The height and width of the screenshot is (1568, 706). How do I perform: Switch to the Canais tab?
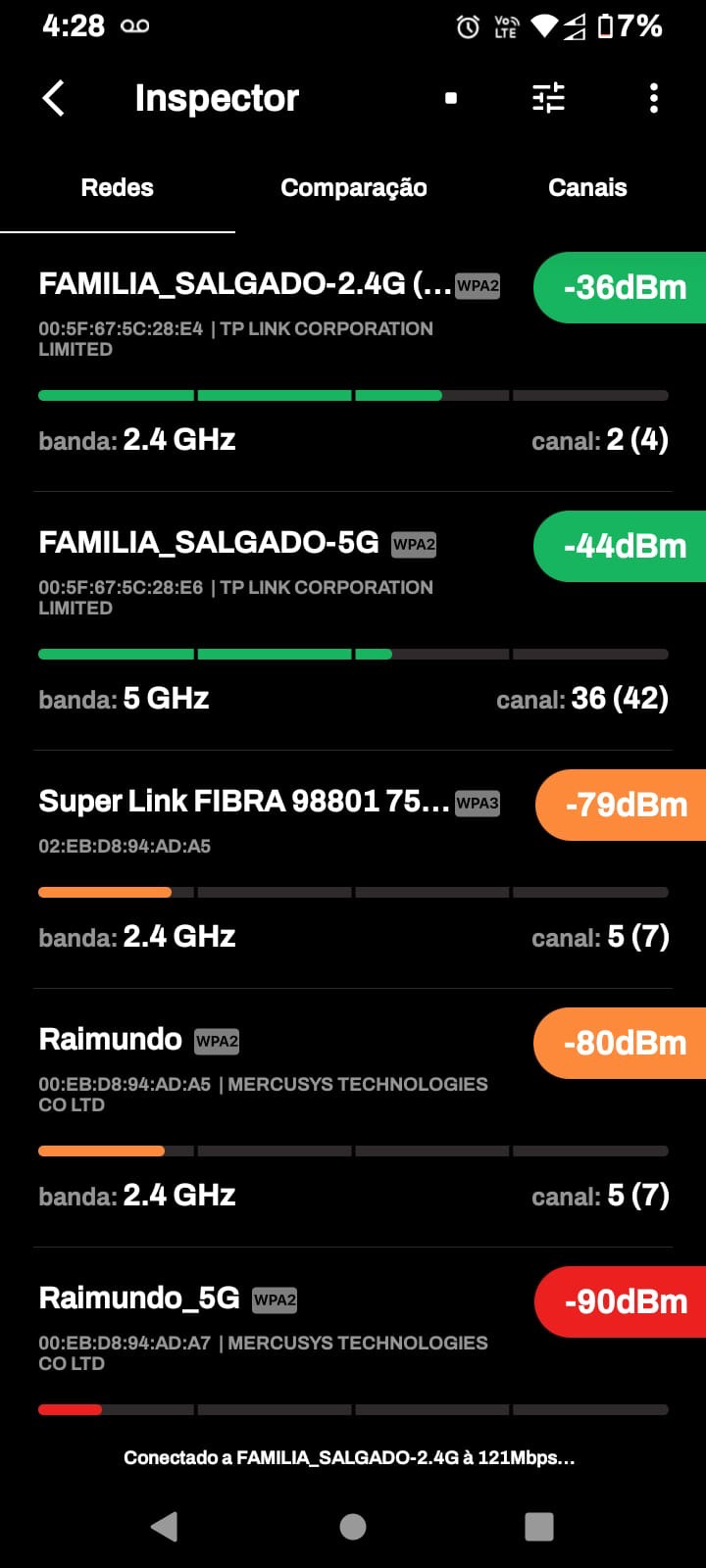(587, 188)
